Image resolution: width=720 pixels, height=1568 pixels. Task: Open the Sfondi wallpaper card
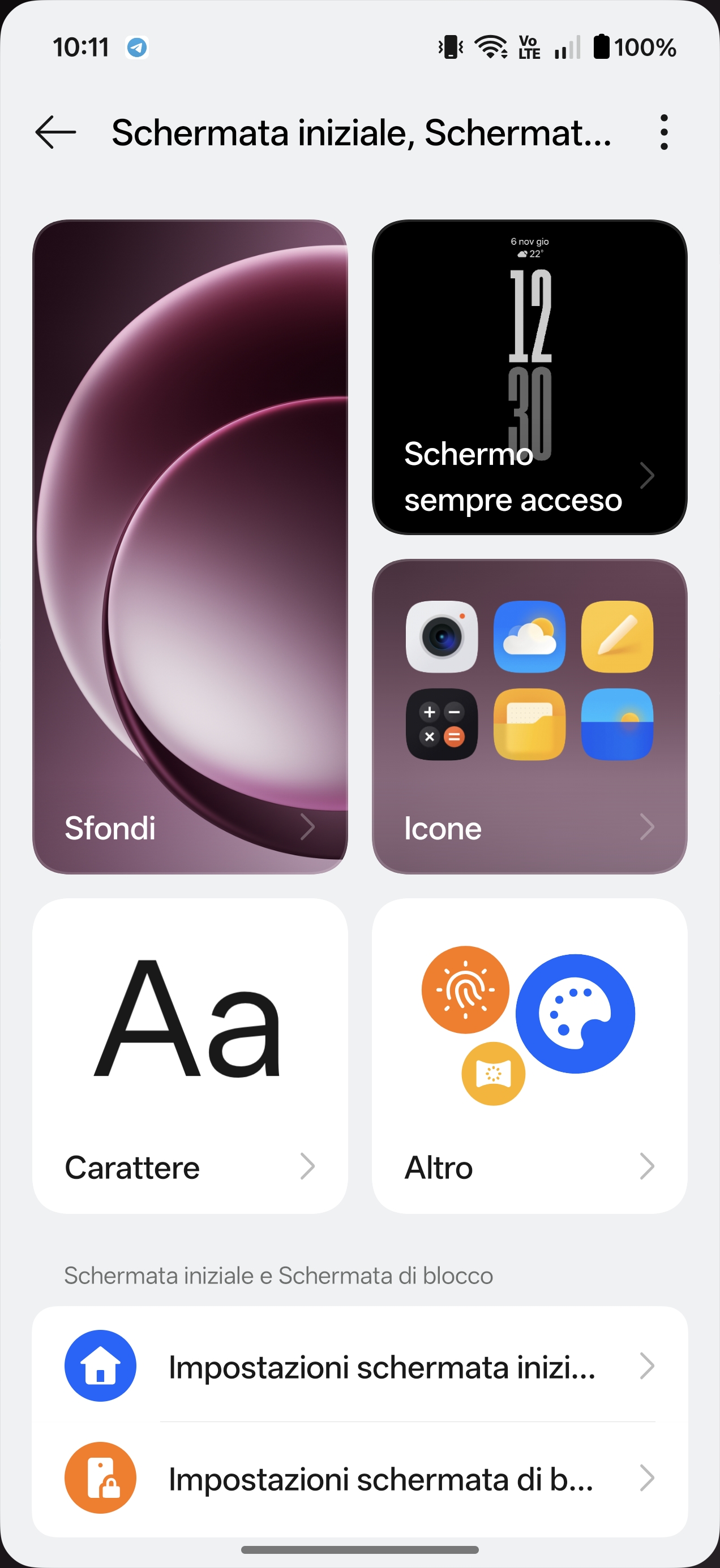(190, 546)
